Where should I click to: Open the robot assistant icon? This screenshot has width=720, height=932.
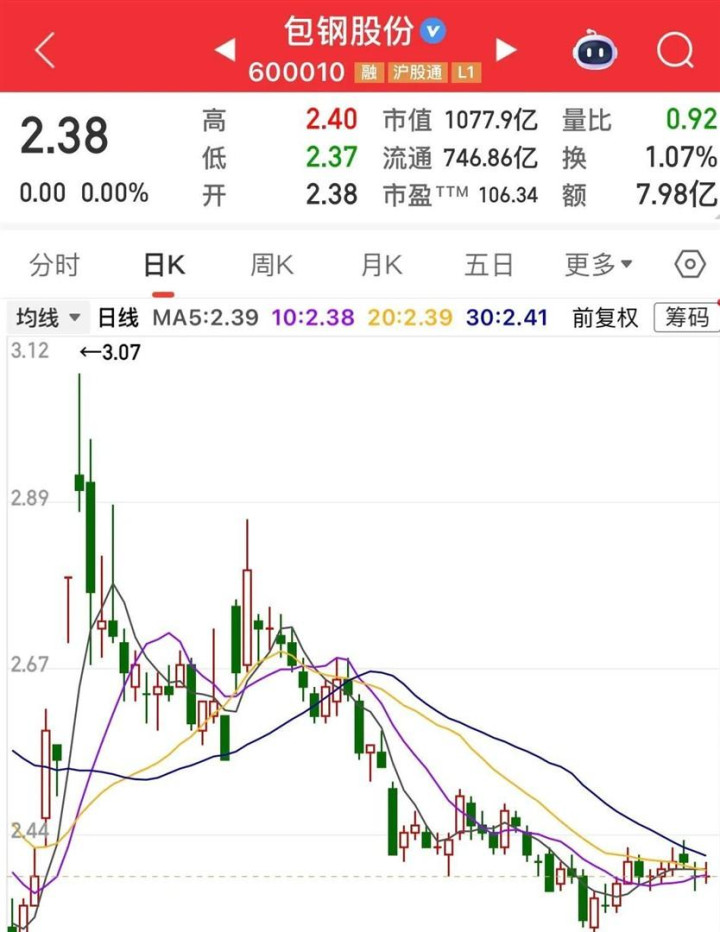[x=595, y=50]
